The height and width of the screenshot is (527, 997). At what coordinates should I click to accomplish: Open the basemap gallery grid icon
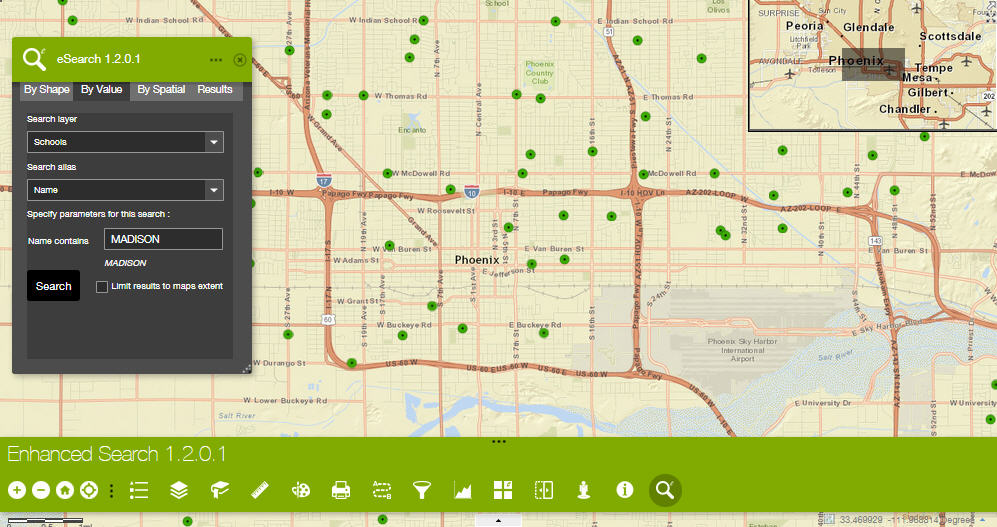coord(503,490)
